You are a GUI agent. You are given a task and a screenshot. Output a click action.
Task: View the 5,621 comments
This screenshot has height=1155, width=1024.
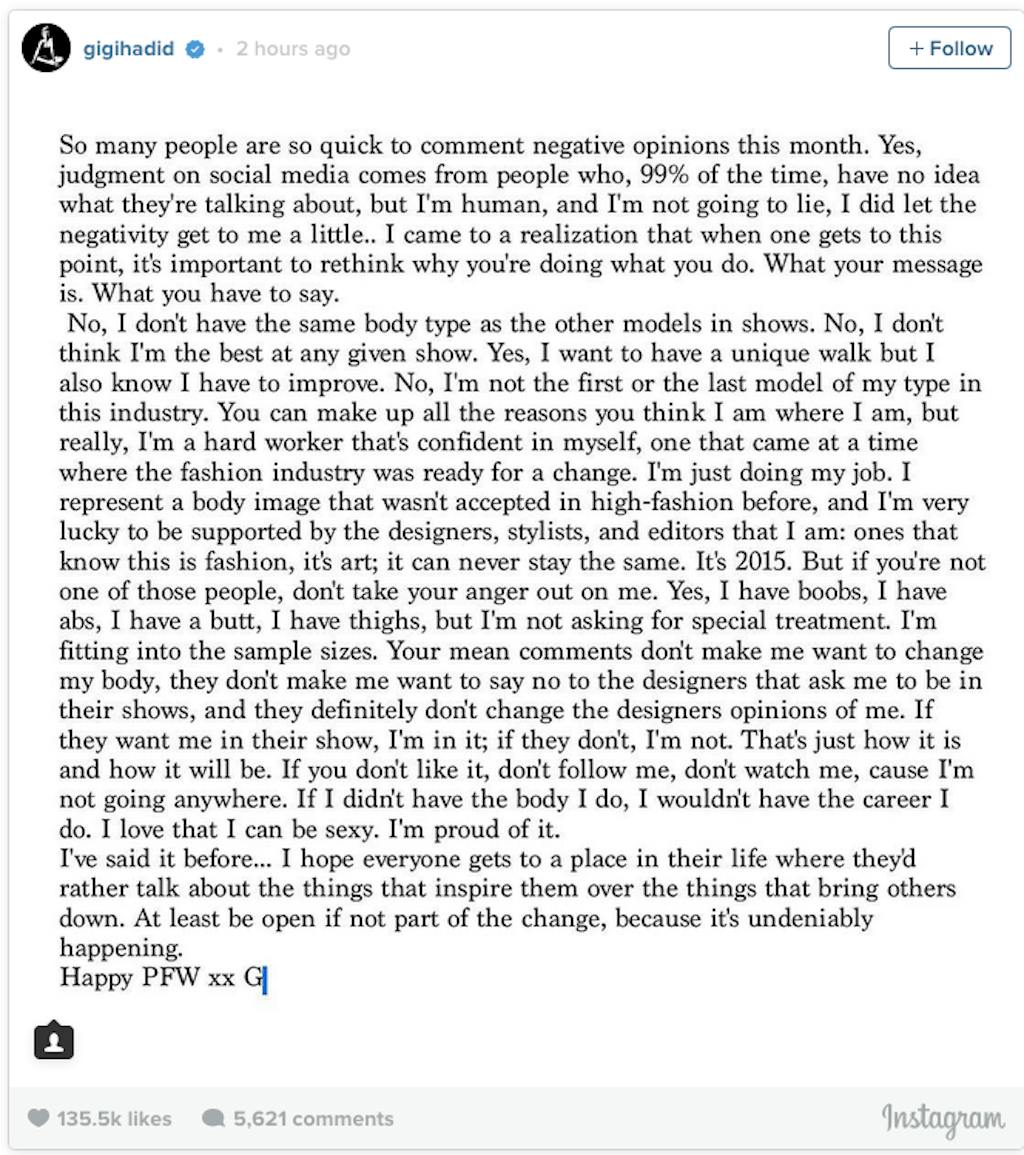click(298, 1118)
